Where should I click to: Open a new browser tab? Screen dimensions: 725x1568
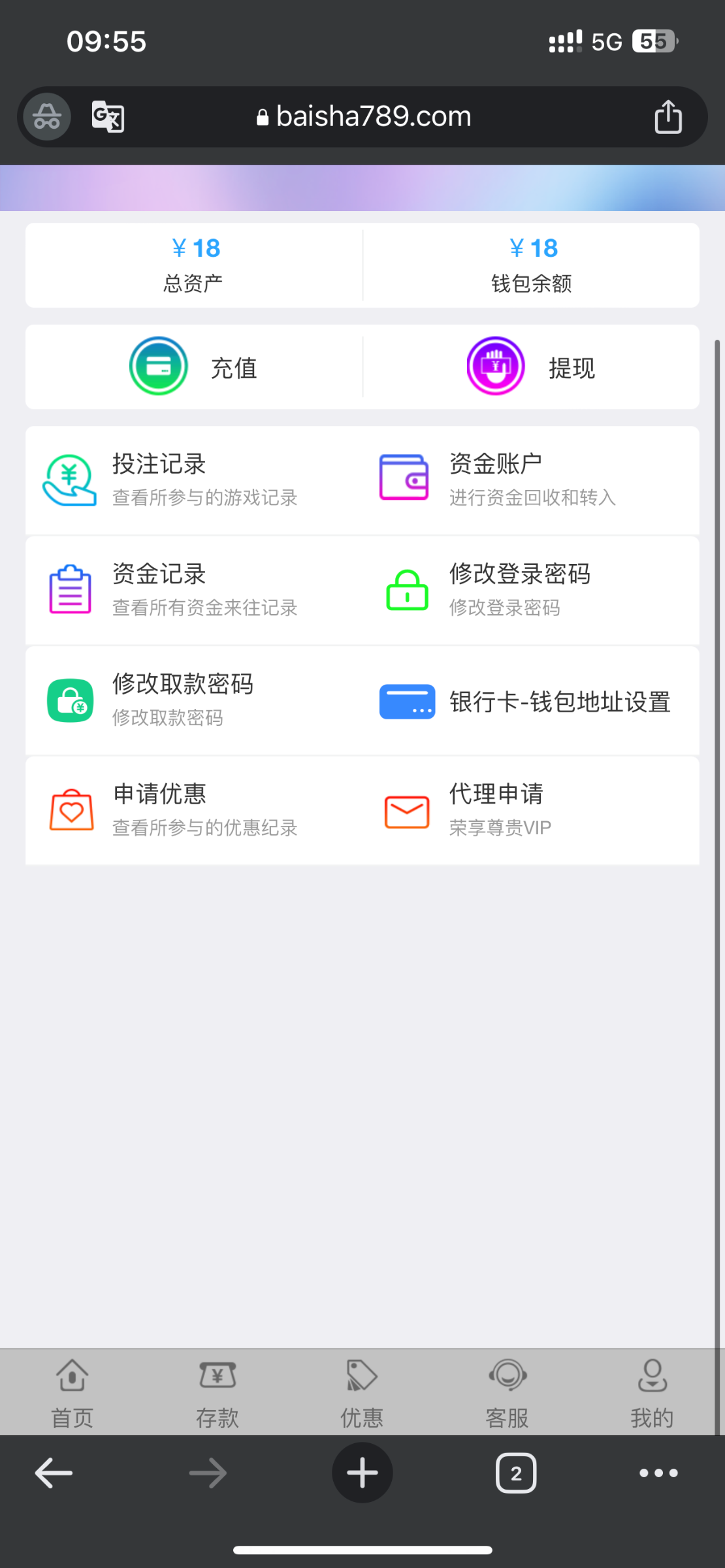(362, 1473)
